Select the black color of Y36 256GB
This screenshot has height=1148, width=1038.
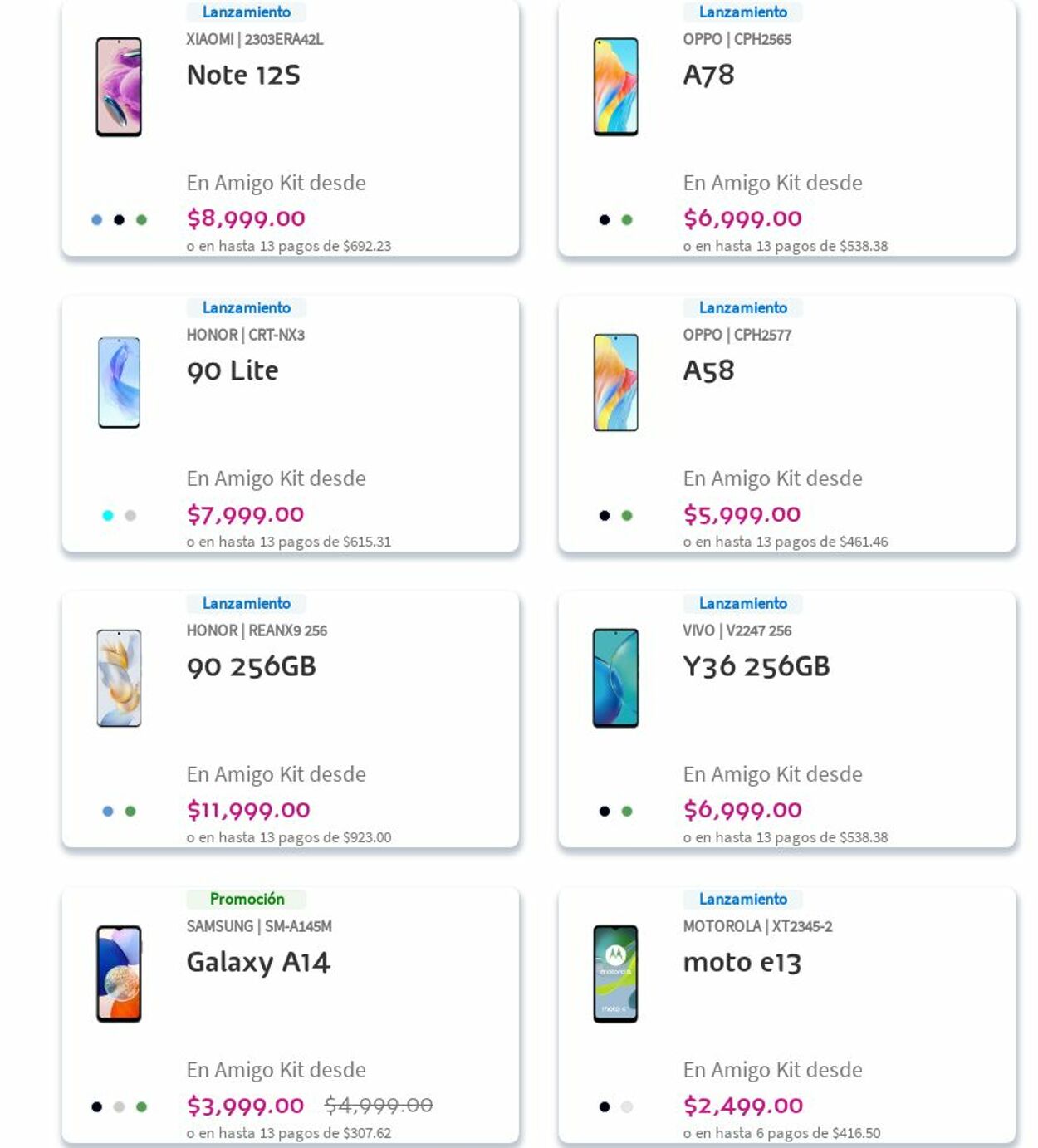point(605,812)
